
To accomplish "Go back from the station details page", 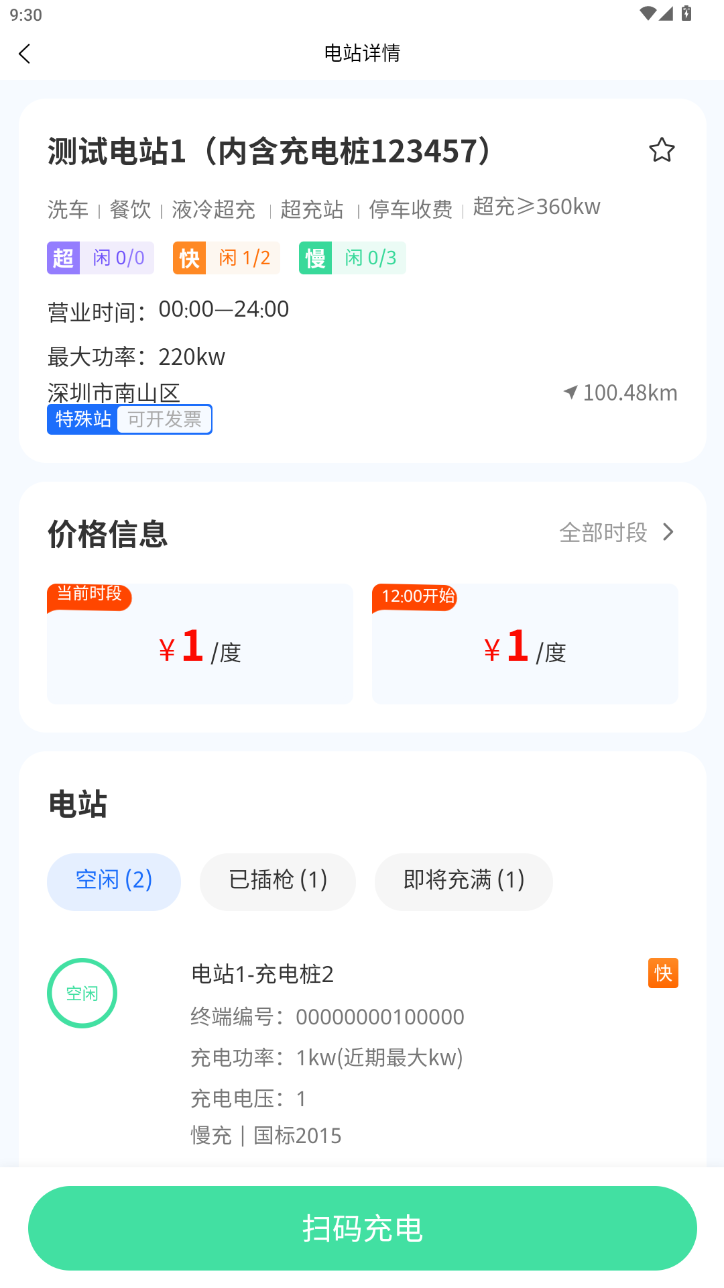I will pos(25,54).
